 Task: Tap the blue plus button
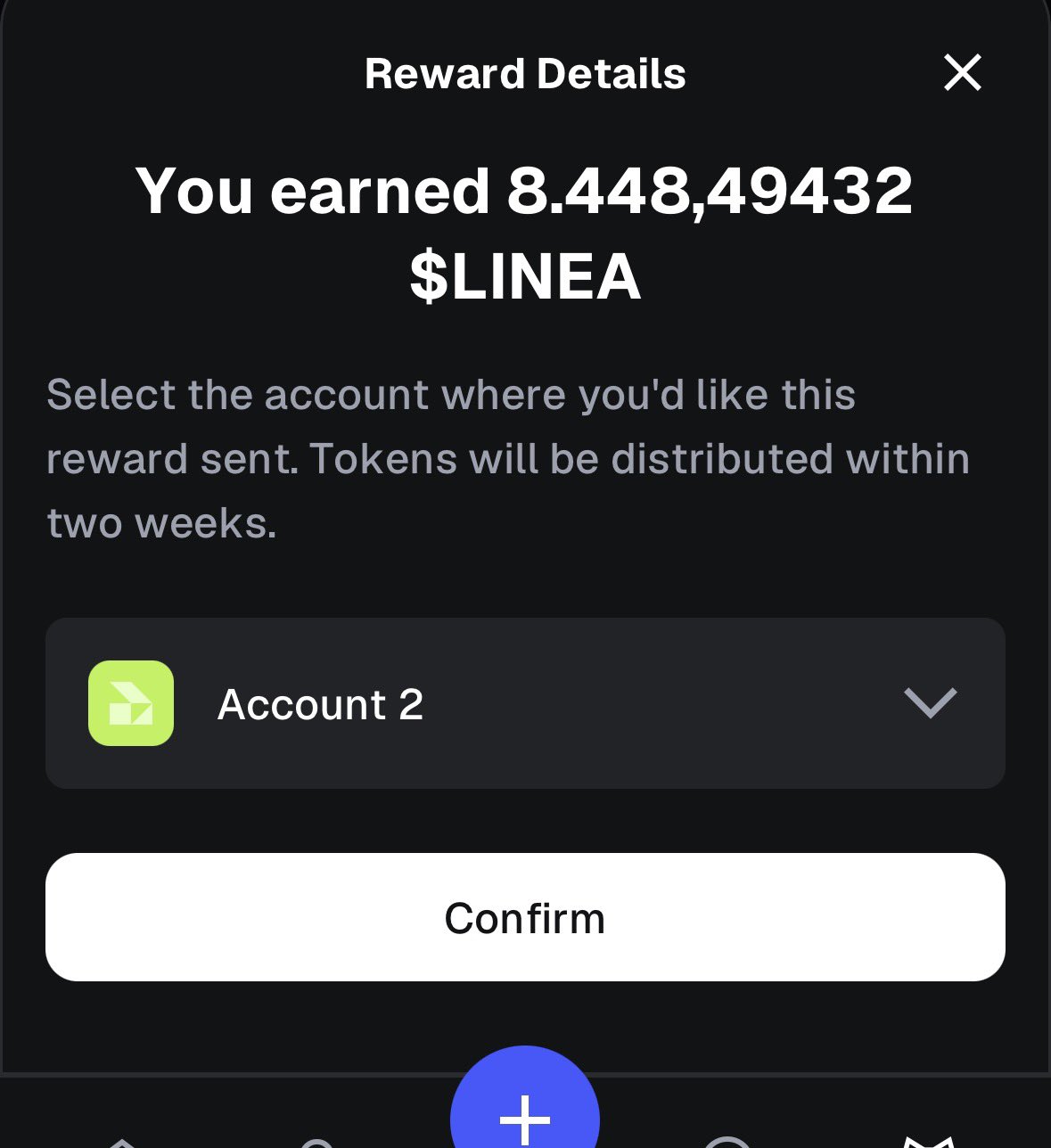tap(525, 1110)
